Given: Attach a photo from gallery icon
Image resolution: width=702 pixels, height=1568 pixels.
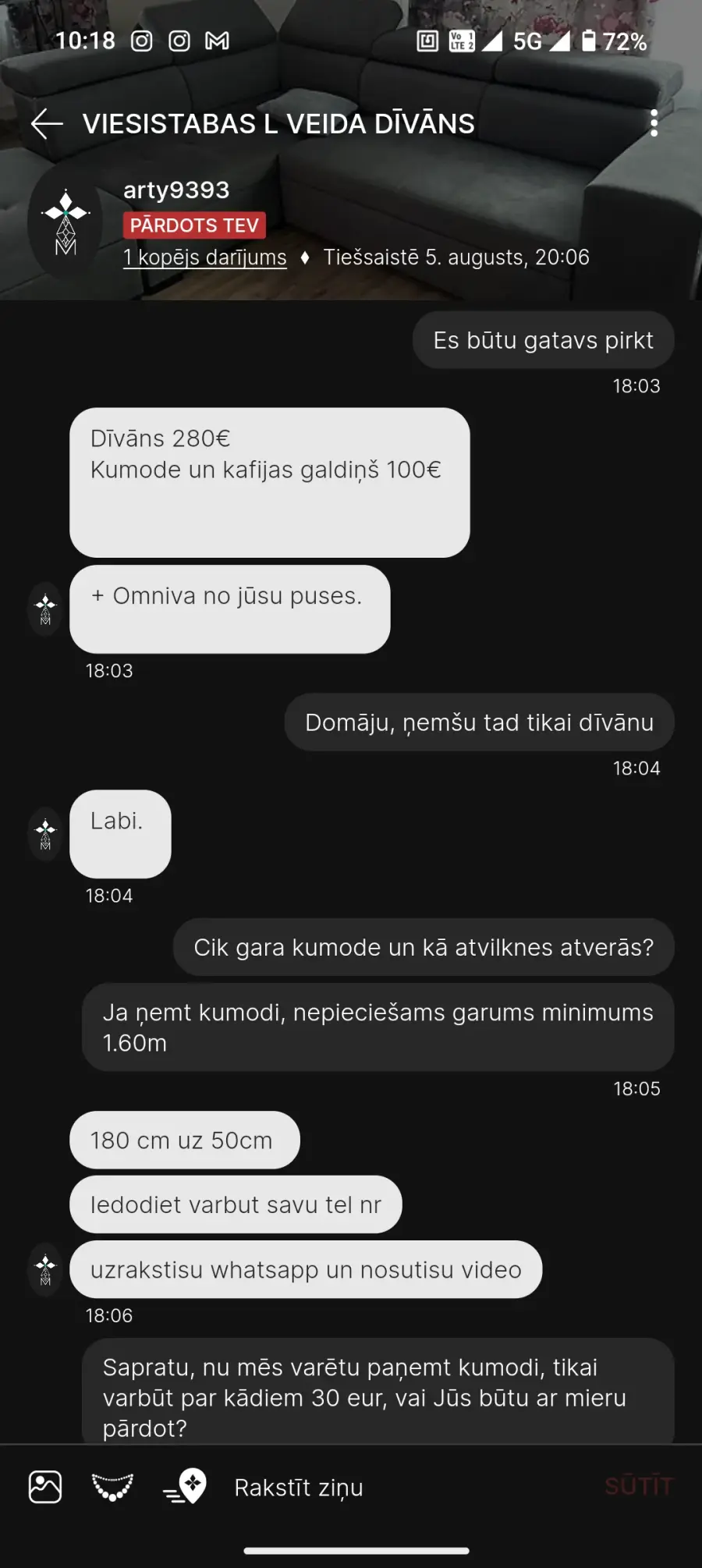Looking at the screenshot, I should tap(45, 1486).
